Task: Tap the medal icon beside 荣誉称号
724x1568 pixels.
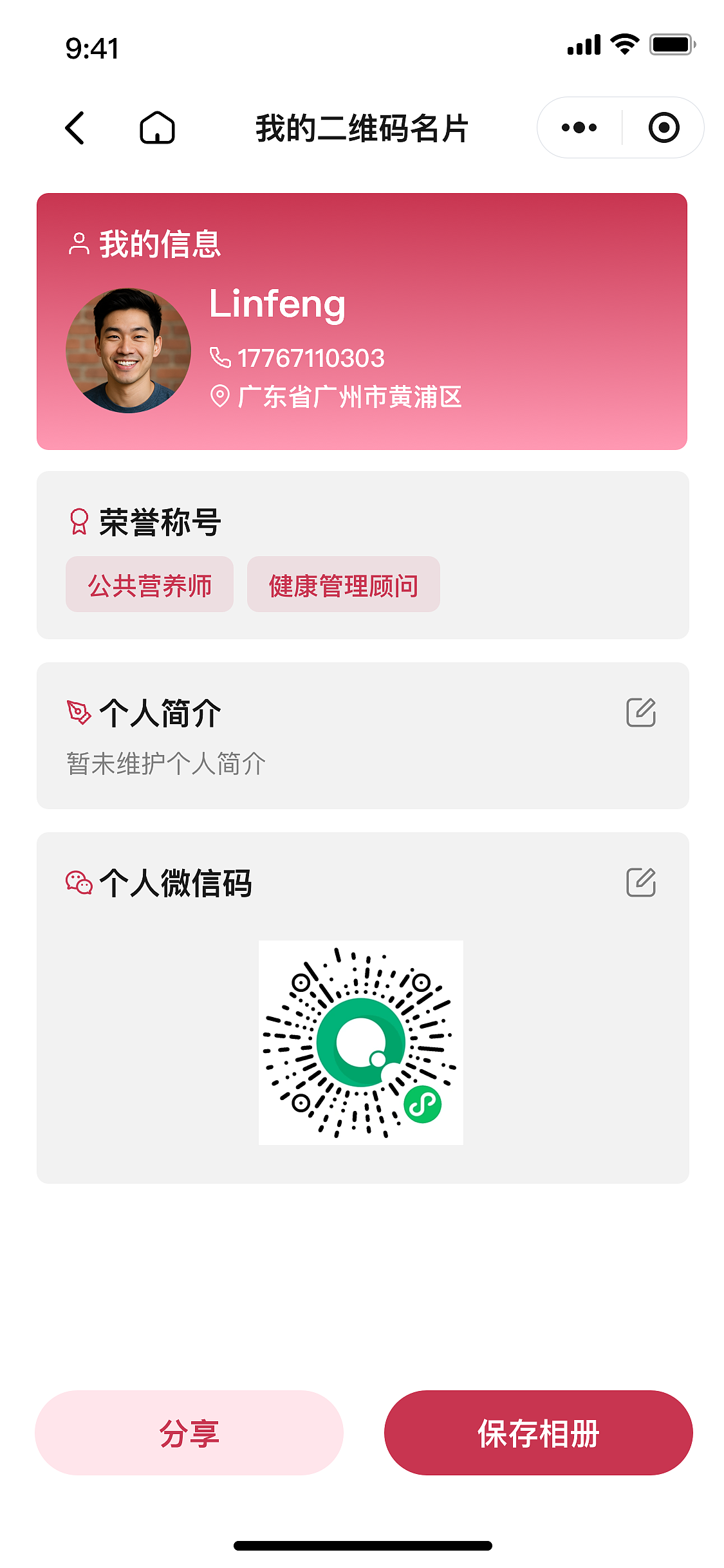Action: (x=79, y=522)
